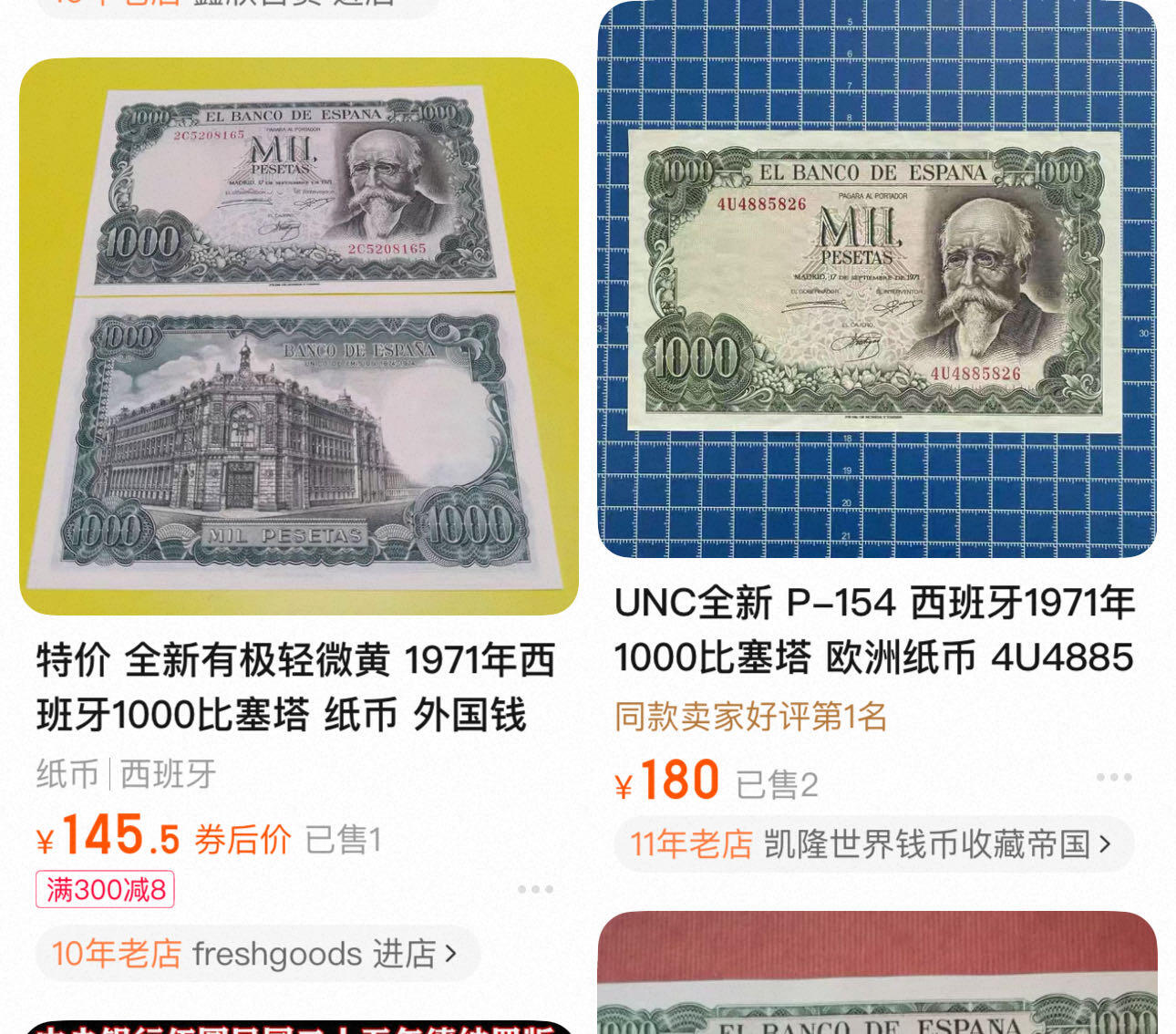This screenshot has height=1034, width=1176.
Task: Open the 145.5 yuan 1000 pesetas banknote listing
Action: [298, 337]
